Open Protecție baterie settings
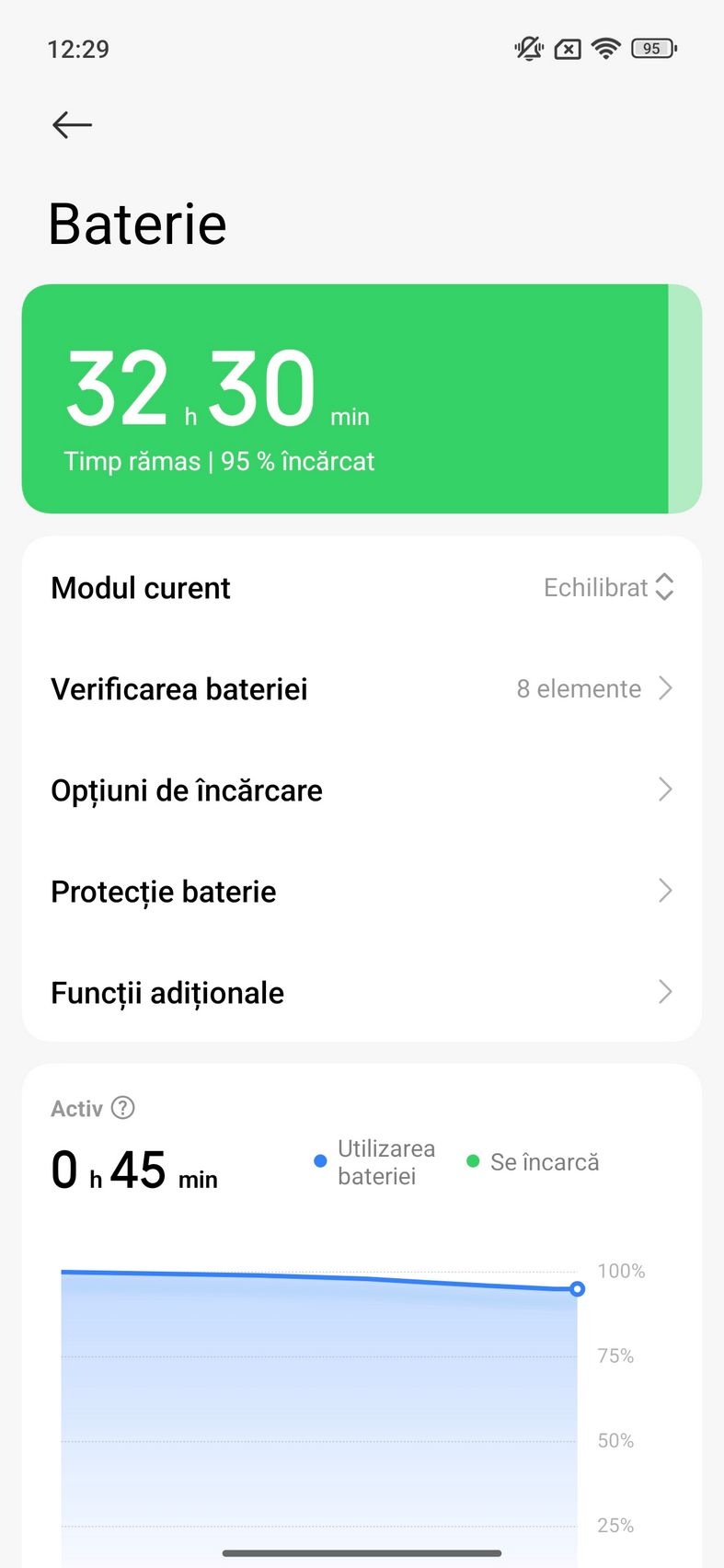Screen dimensions: 724x1568 point(362,891)
